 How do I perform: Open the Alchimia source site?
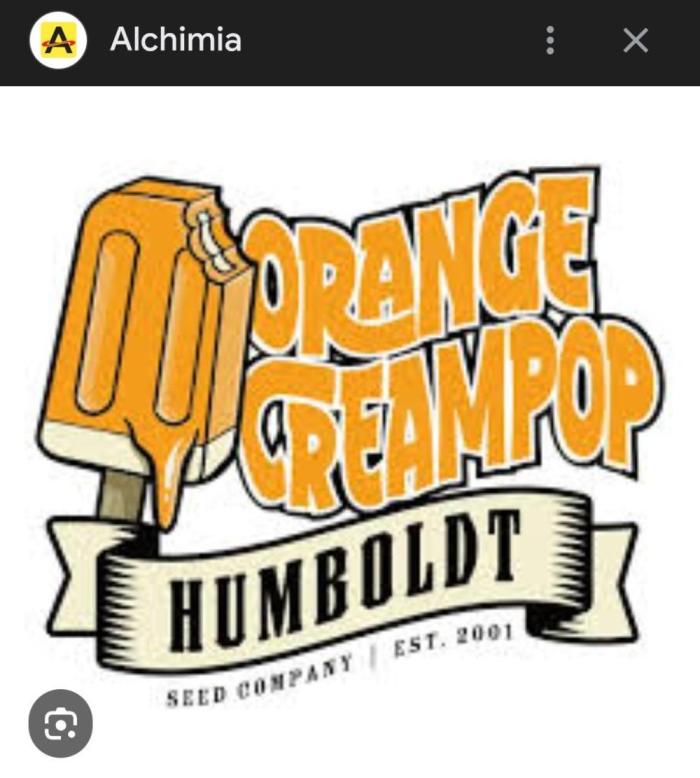[x=175, y=40]
